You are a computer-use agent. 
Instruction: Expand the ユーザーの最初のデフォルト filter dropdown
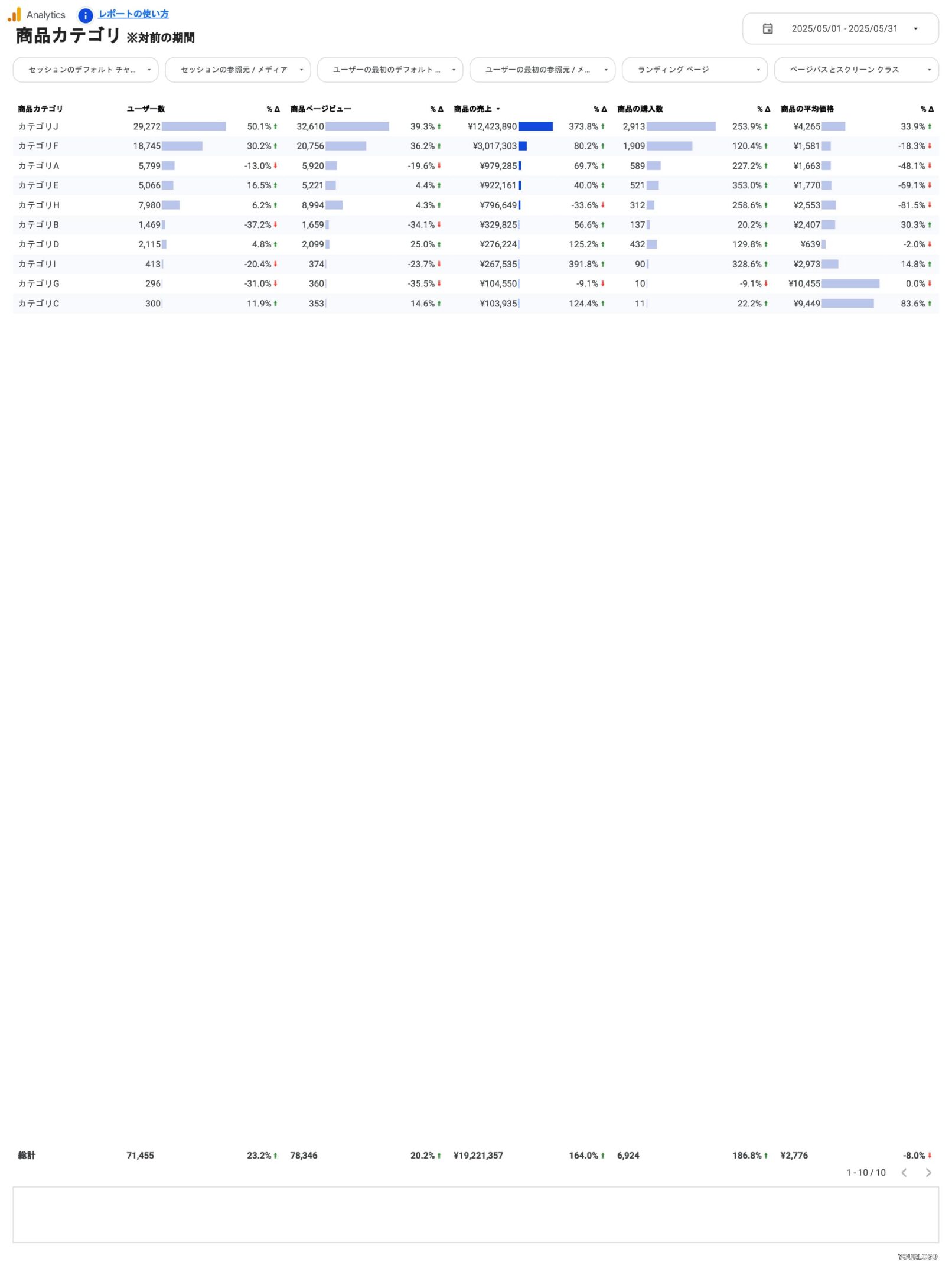point(390,70)
